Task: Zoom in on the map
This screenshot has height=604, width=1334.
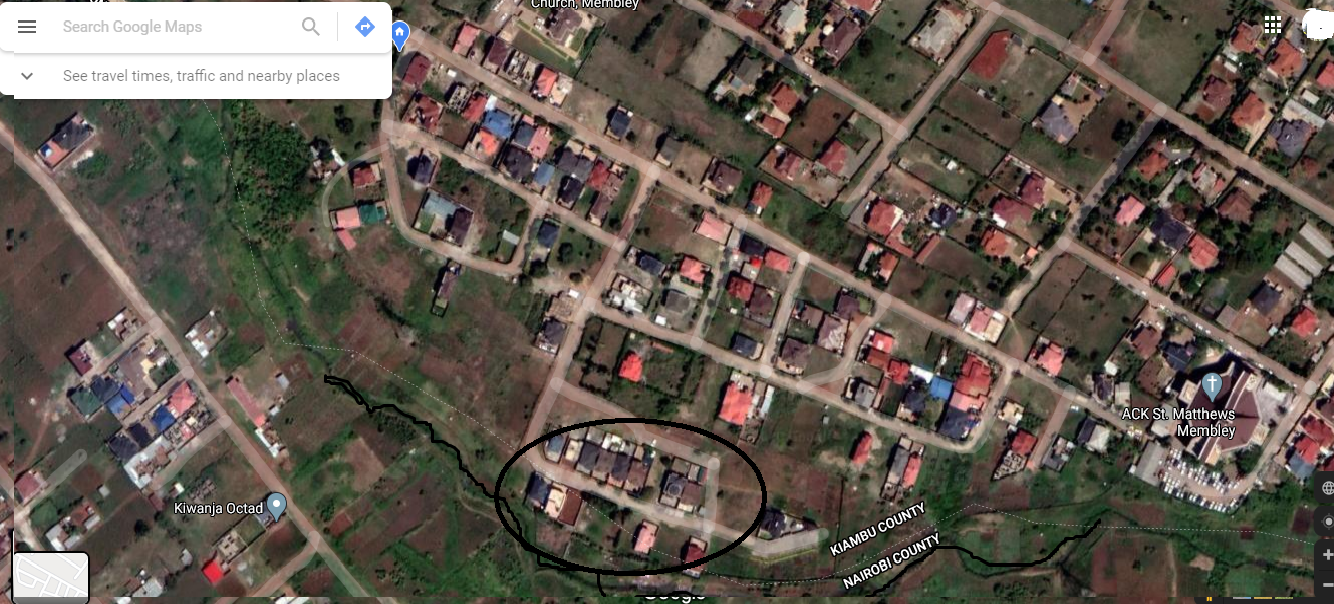Action: point(1327,555)
